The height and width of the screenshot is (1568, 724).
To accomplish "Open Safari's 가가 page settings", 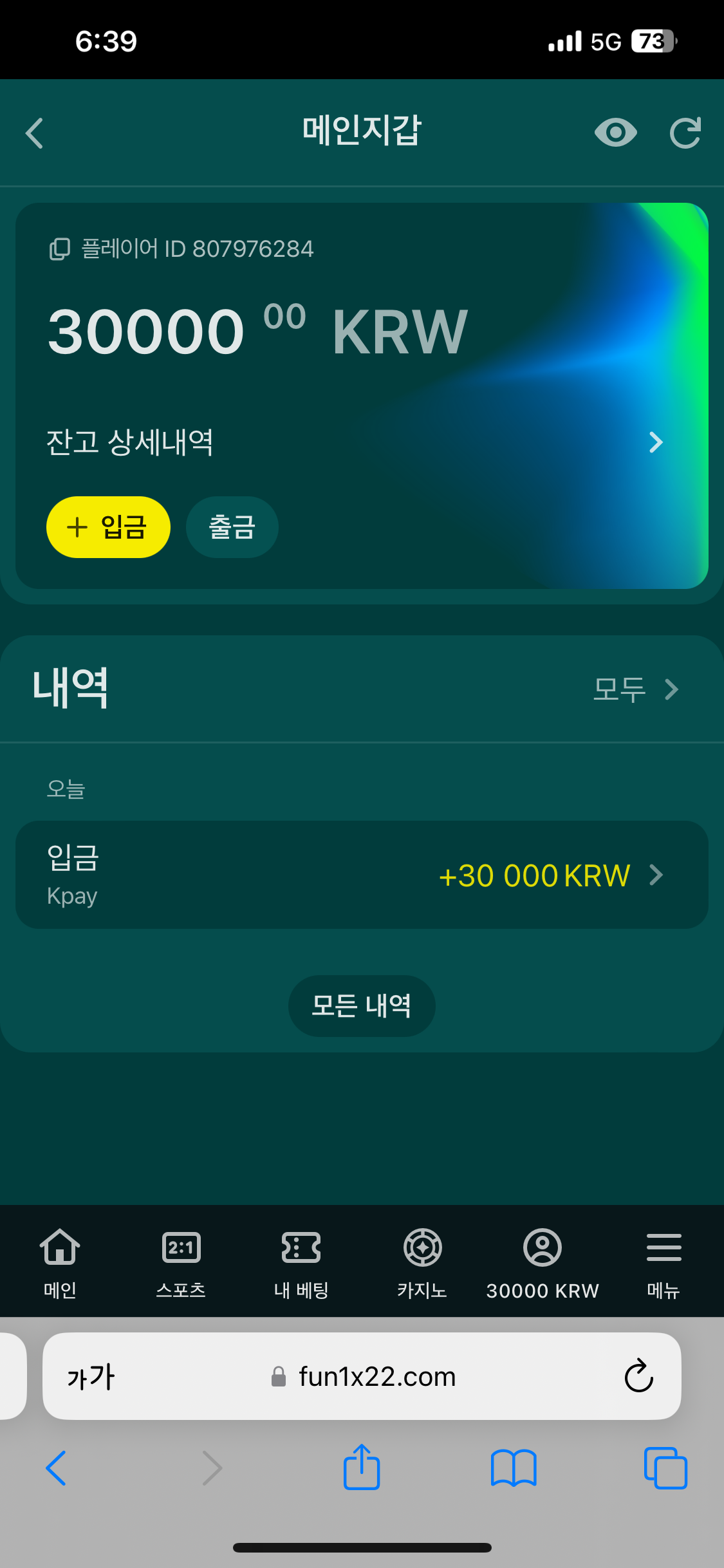I will tap(91, 1377).
